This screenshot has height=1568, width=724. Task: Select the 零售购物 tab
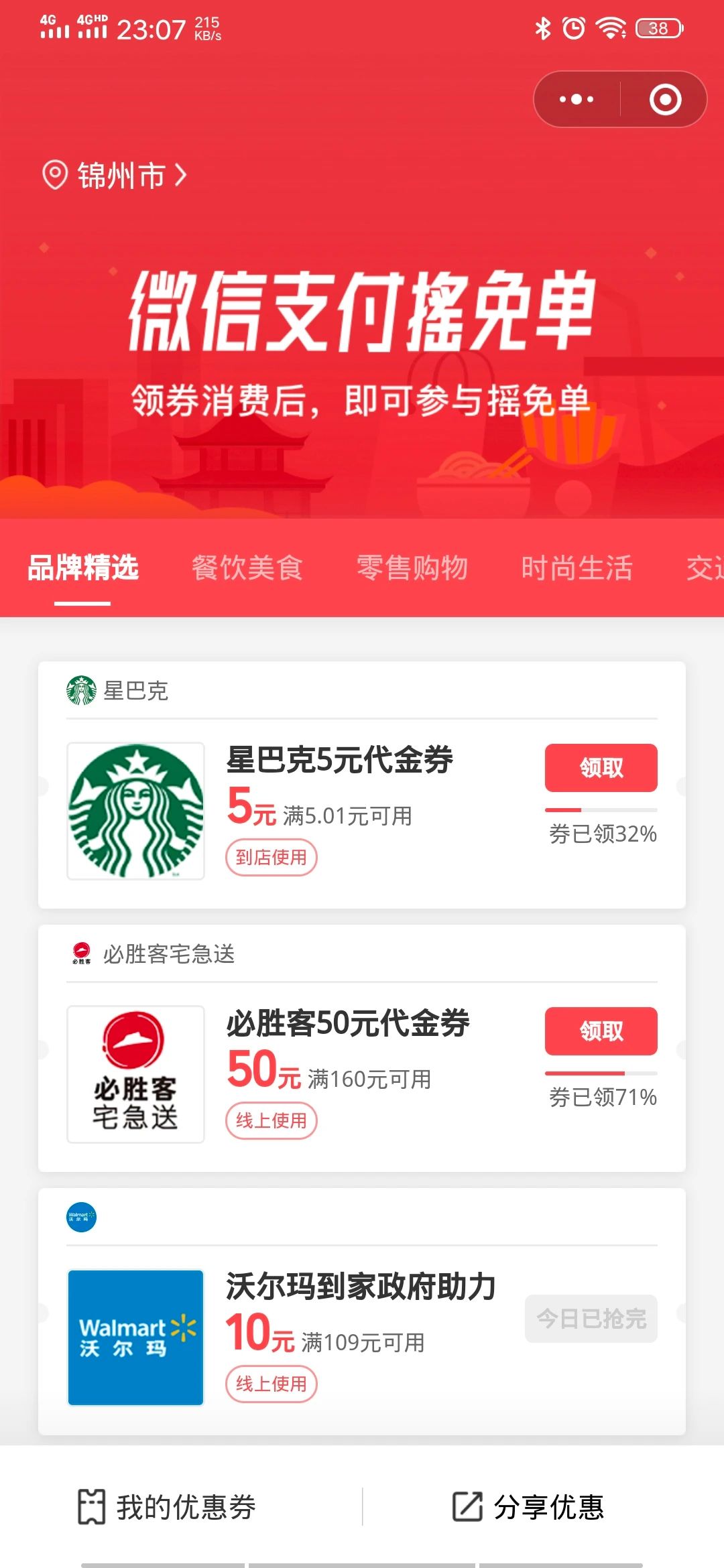[412, 568]
